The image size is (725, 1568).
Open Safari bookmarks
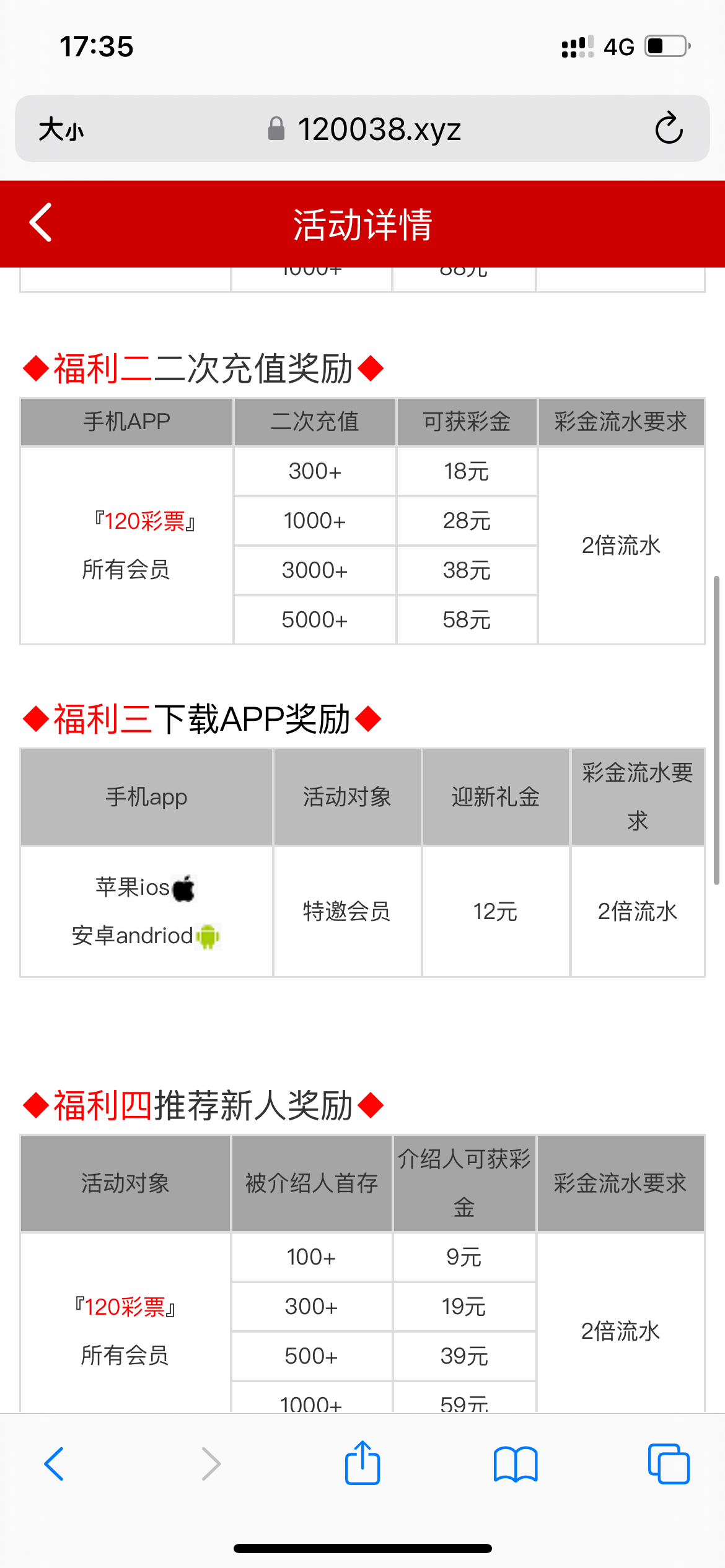[515, 1464]
